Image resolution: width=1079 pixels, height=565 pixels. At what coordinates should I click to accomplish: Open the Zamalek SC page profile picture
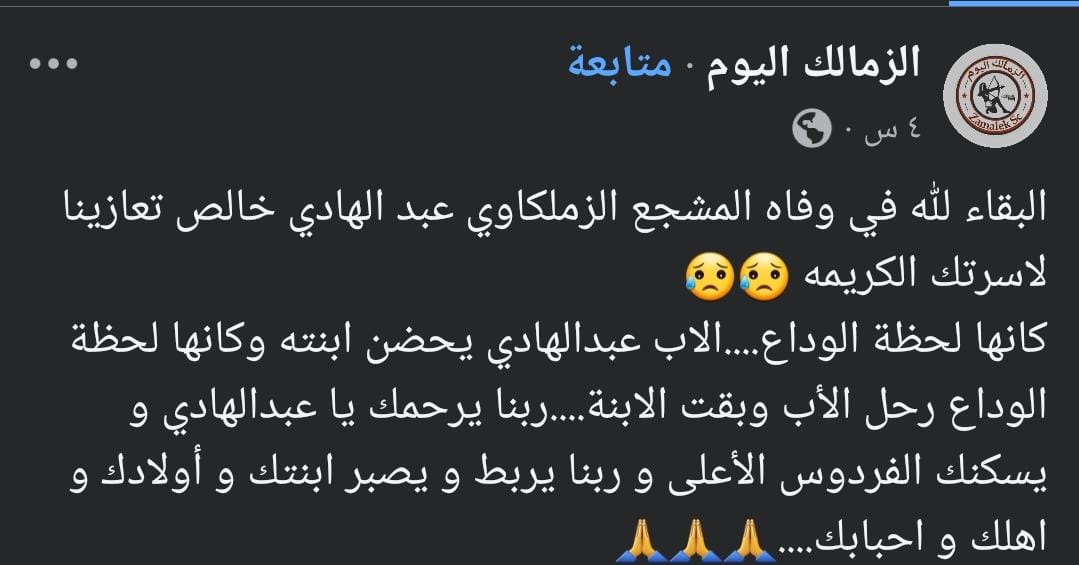coord(996,96)
